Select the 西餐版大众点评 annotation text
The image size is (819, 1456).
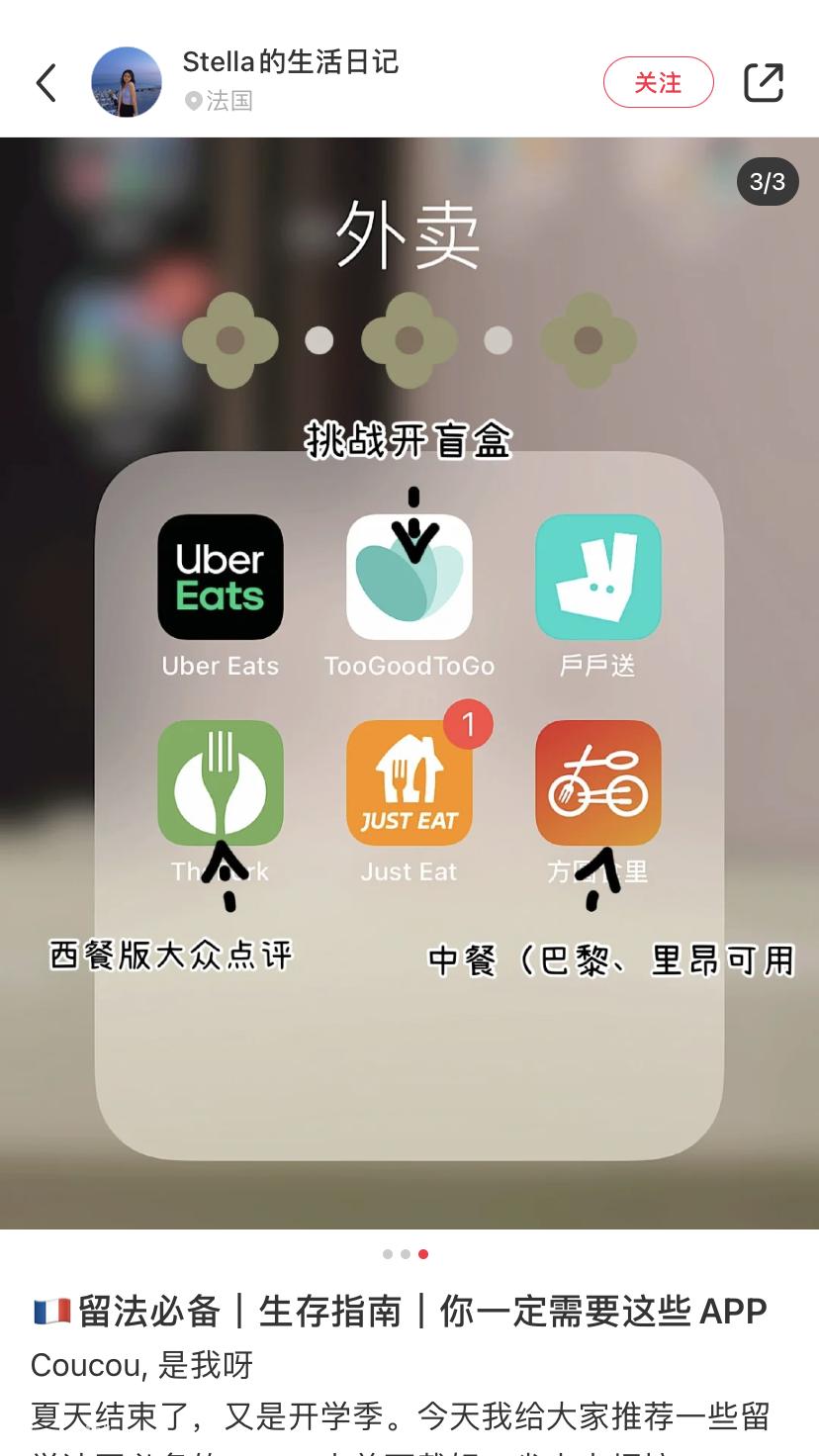pyautogui.click(x=166, y=955)
